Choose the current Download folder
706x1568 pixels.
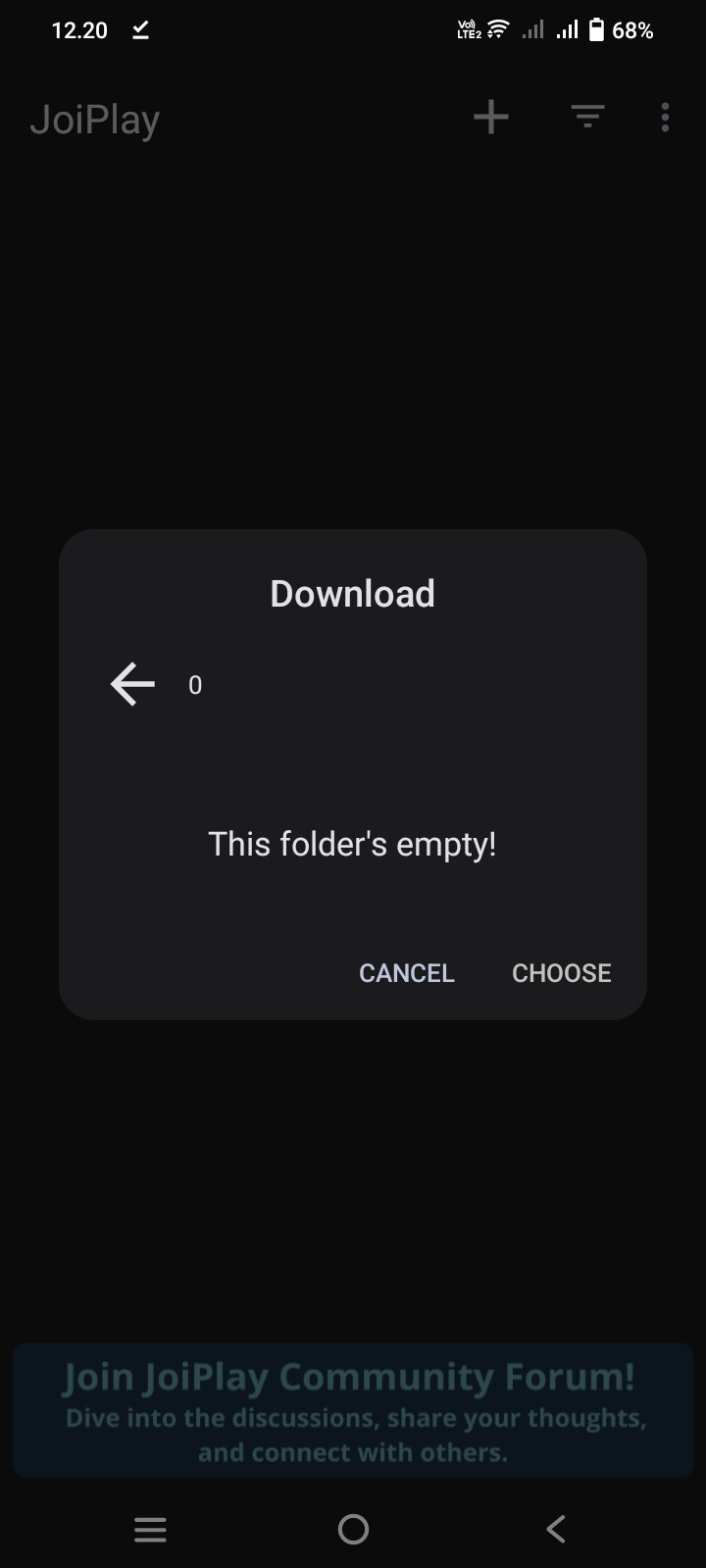562,973
